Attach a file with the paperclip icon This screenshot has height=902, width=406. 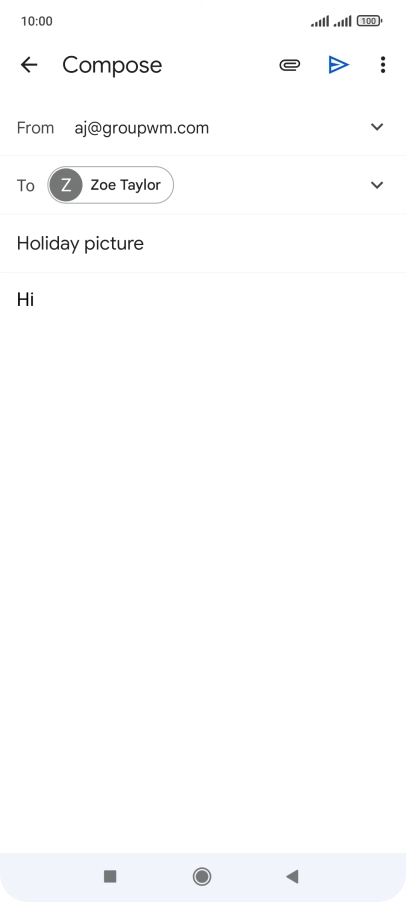[x=290, y=65]
